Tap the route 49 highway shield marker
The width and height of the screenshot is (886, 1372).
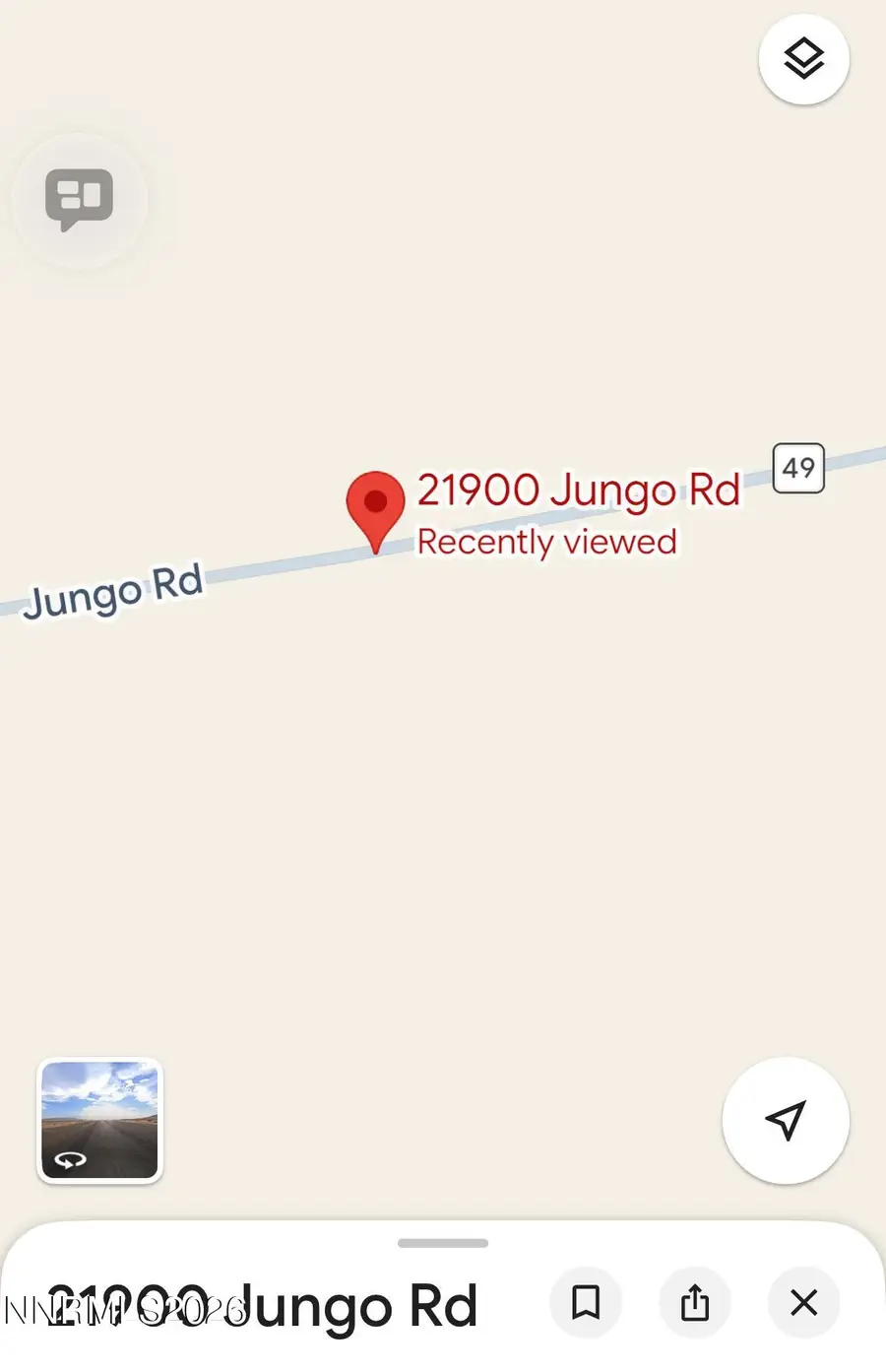point(798,467)
